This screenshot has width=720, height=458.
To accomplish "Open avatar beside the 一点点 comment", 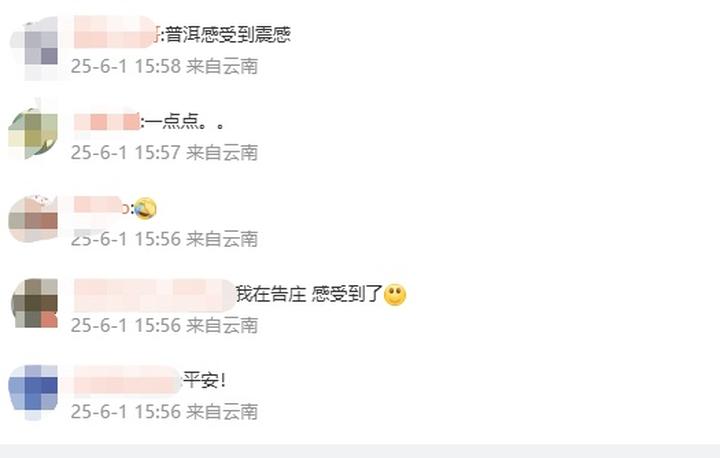I will tap(33, 133).
